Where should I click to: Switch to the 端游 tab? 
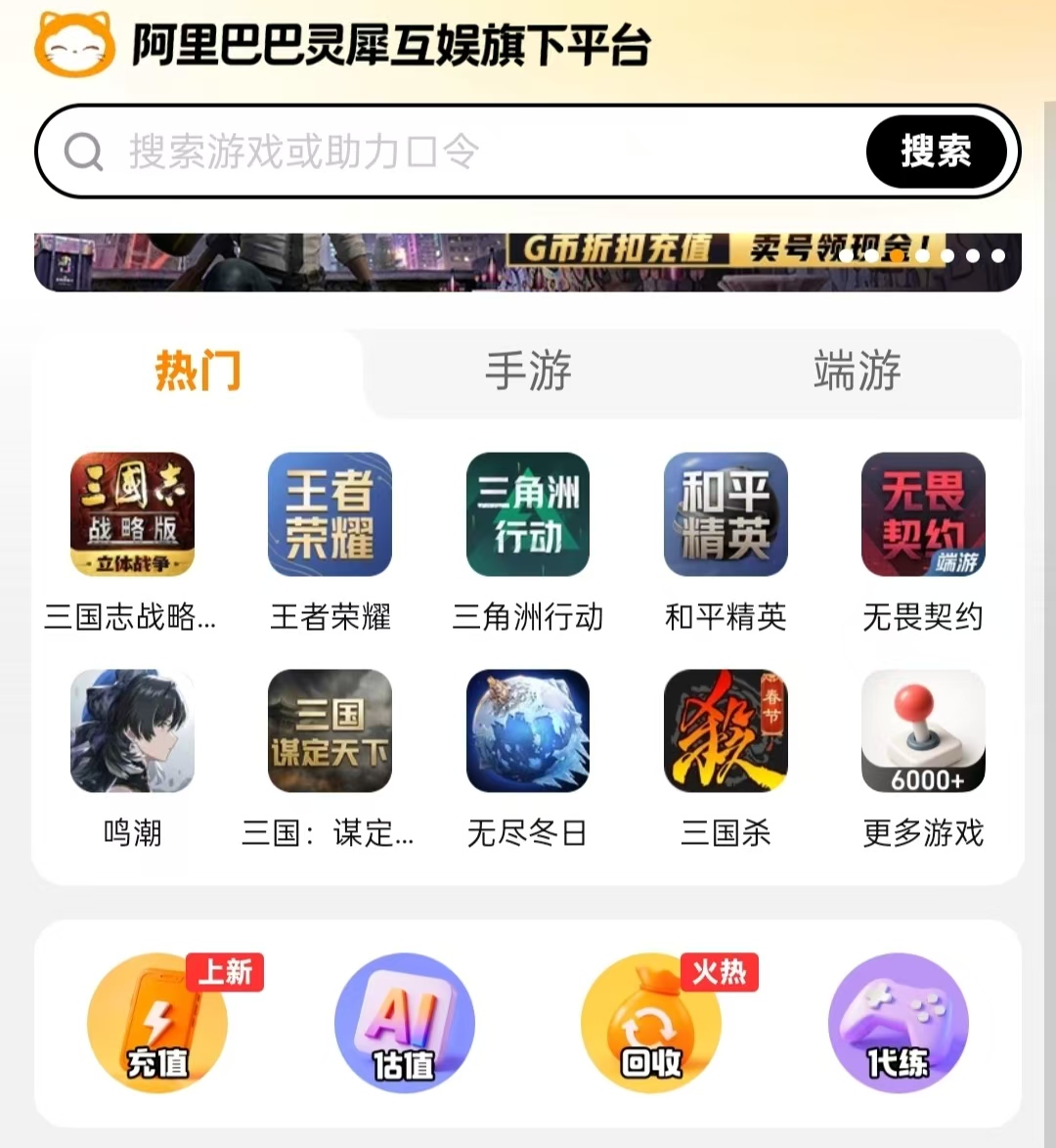[x=857, y=372]
